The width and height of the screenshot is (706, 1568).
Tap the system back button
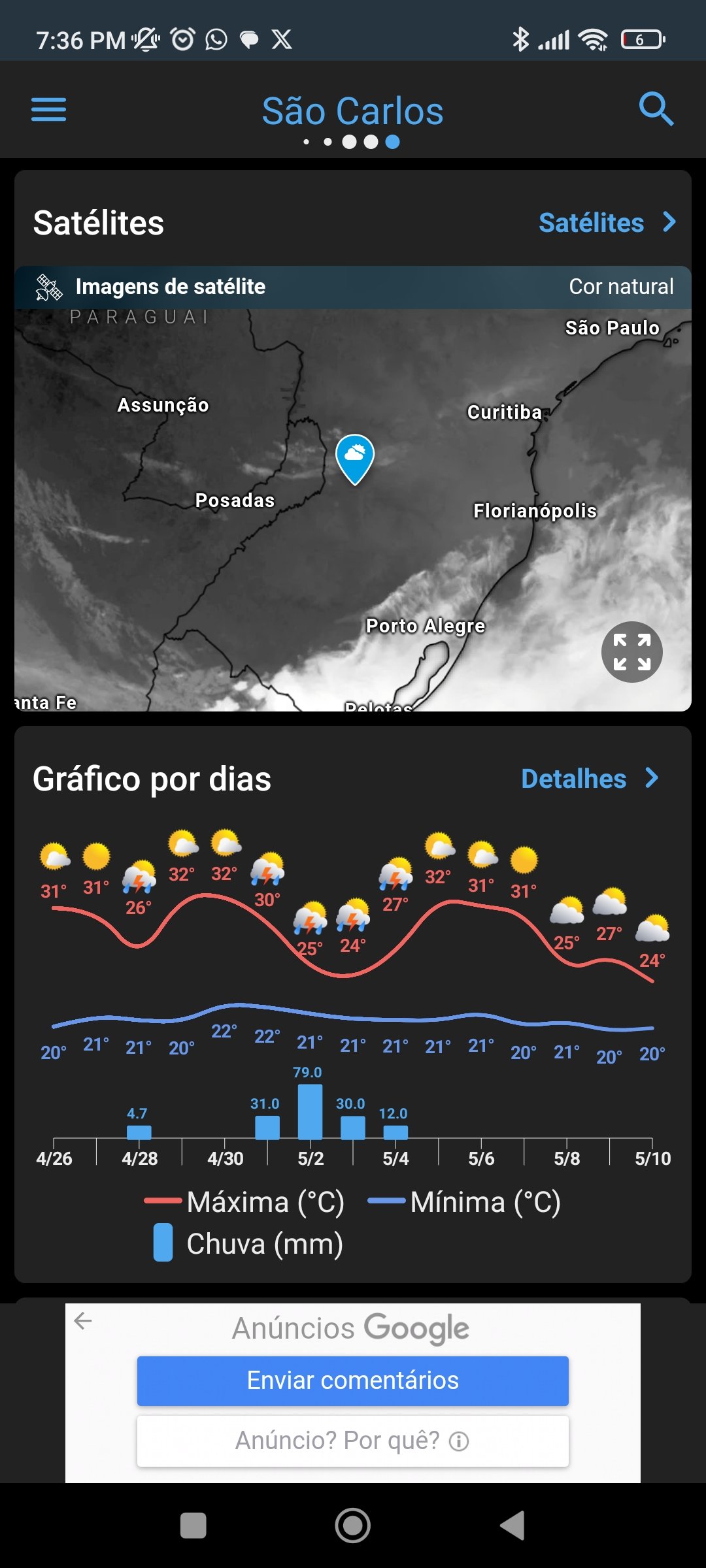[513, 1526]
